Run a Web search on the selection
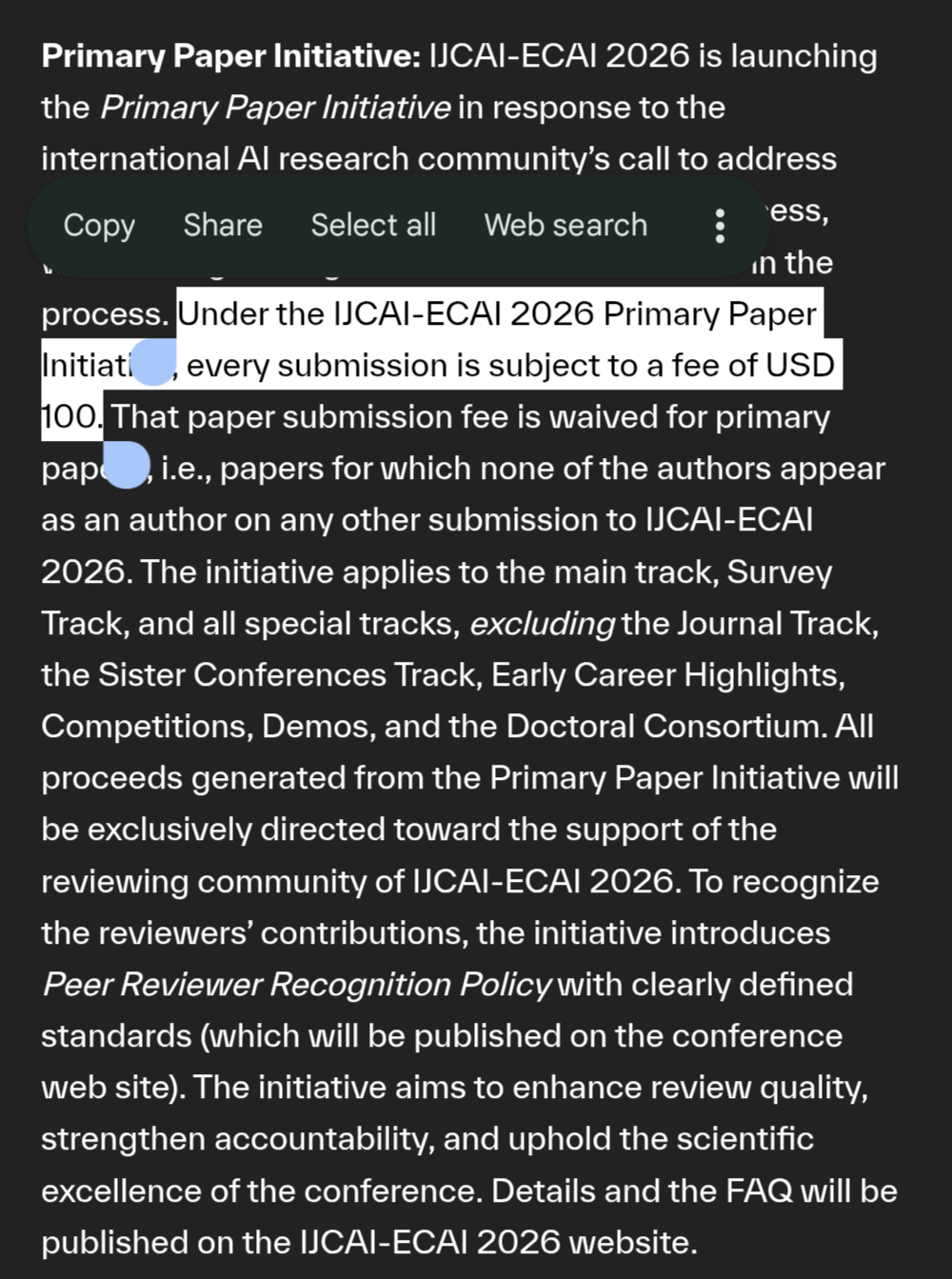 [x=565, y=226]
